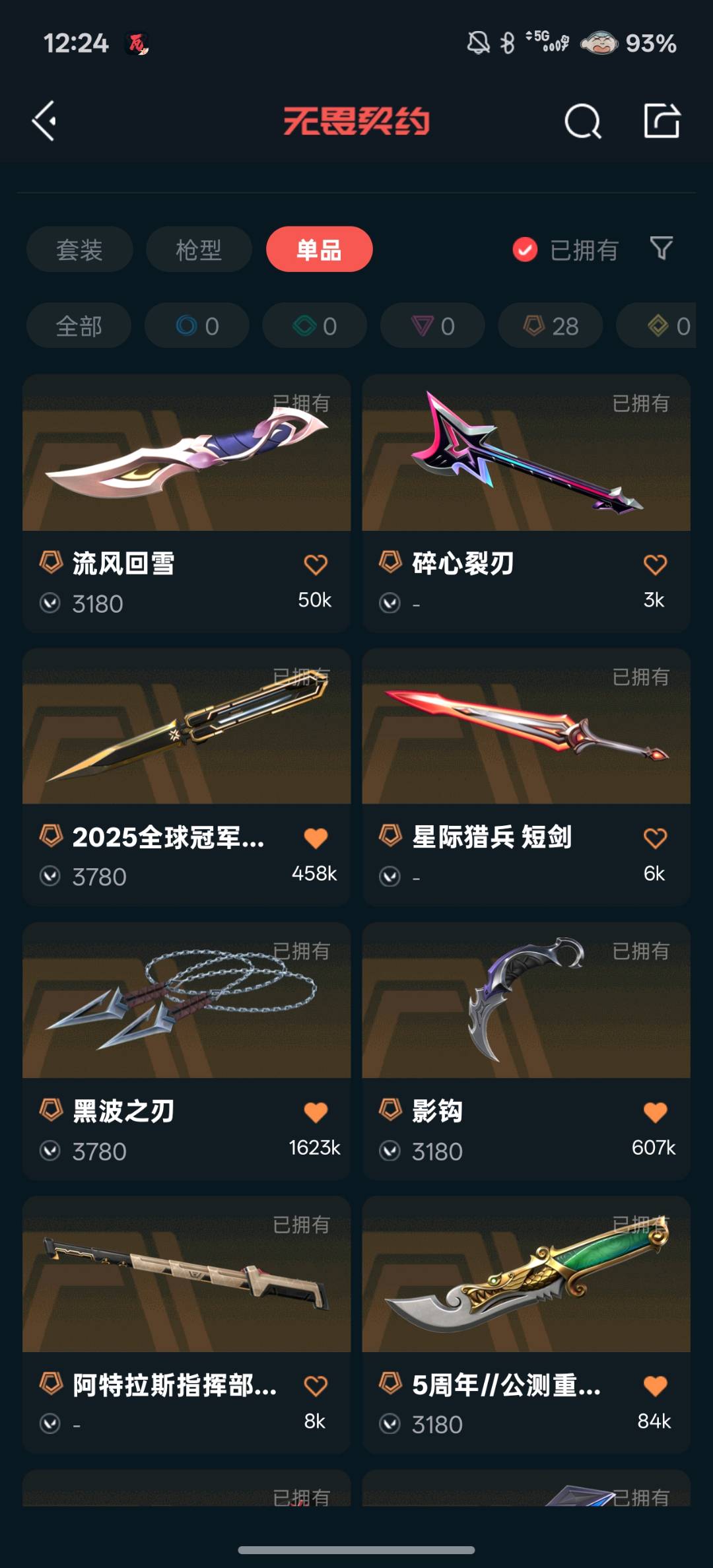Open the 流风回雪 knife card

(x=187, y=504)
